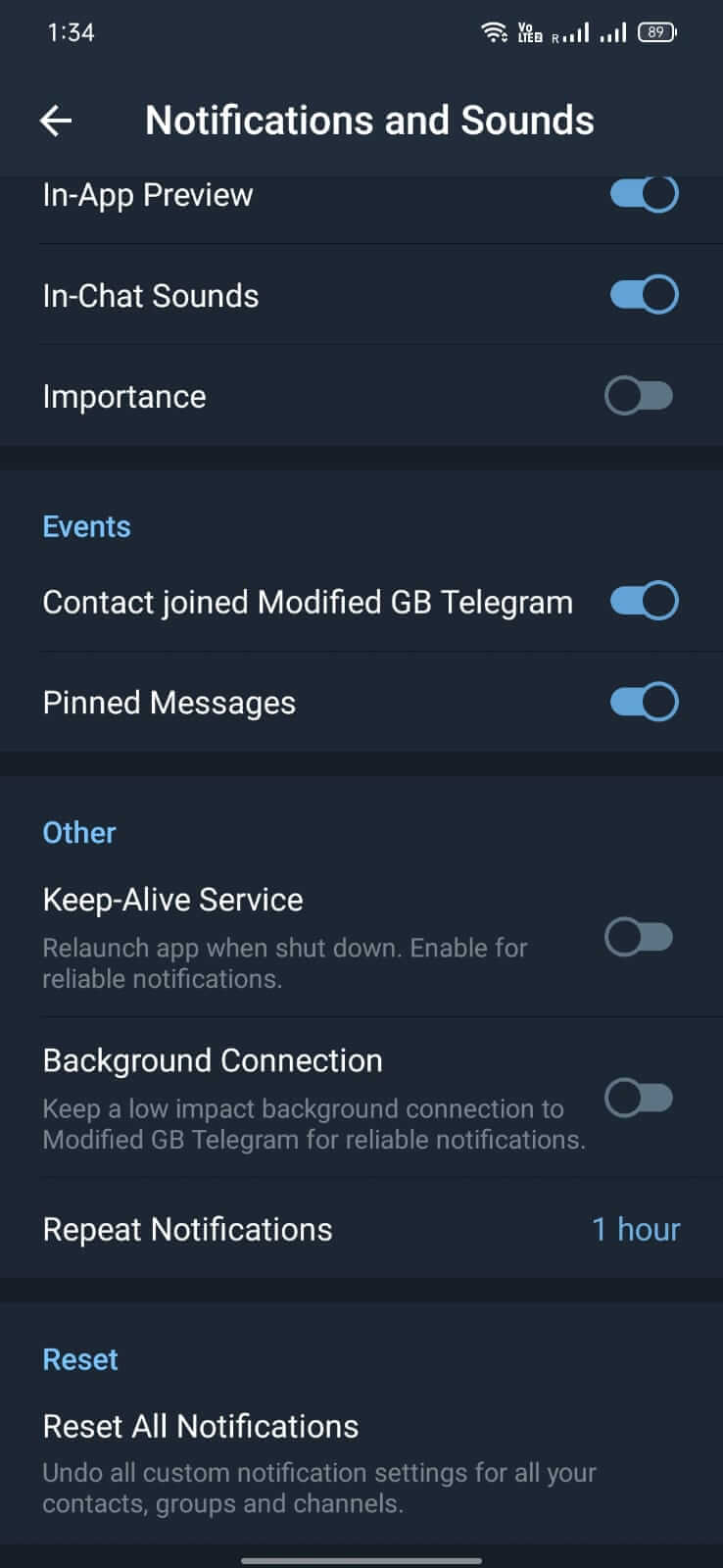Tap the Other section header
Screen dimensions: 723x1568
coord(78,832)
